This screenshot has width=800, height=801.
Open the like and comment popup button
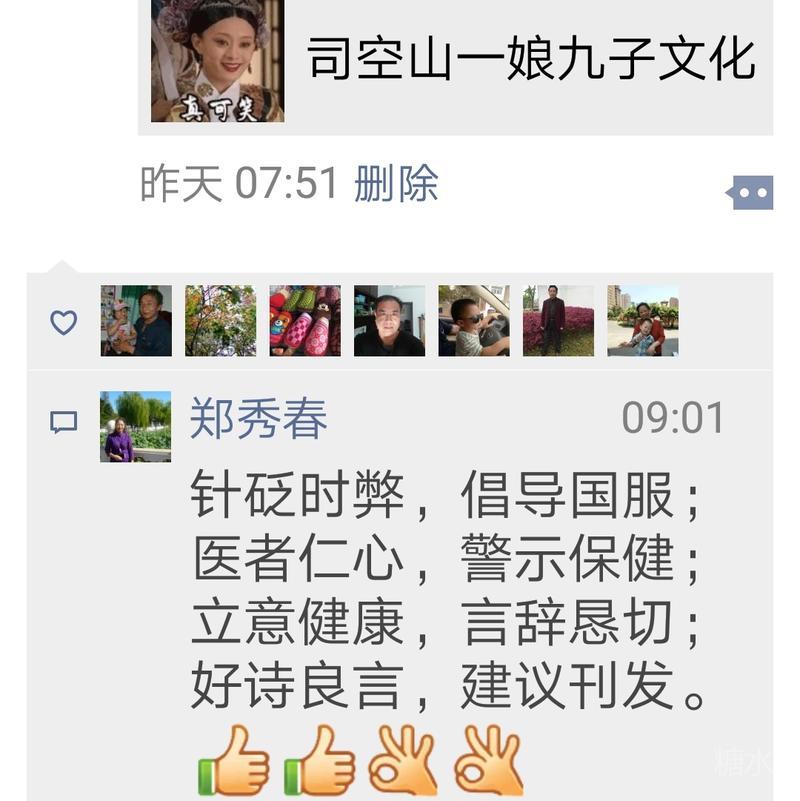click(x=751, y=192)
